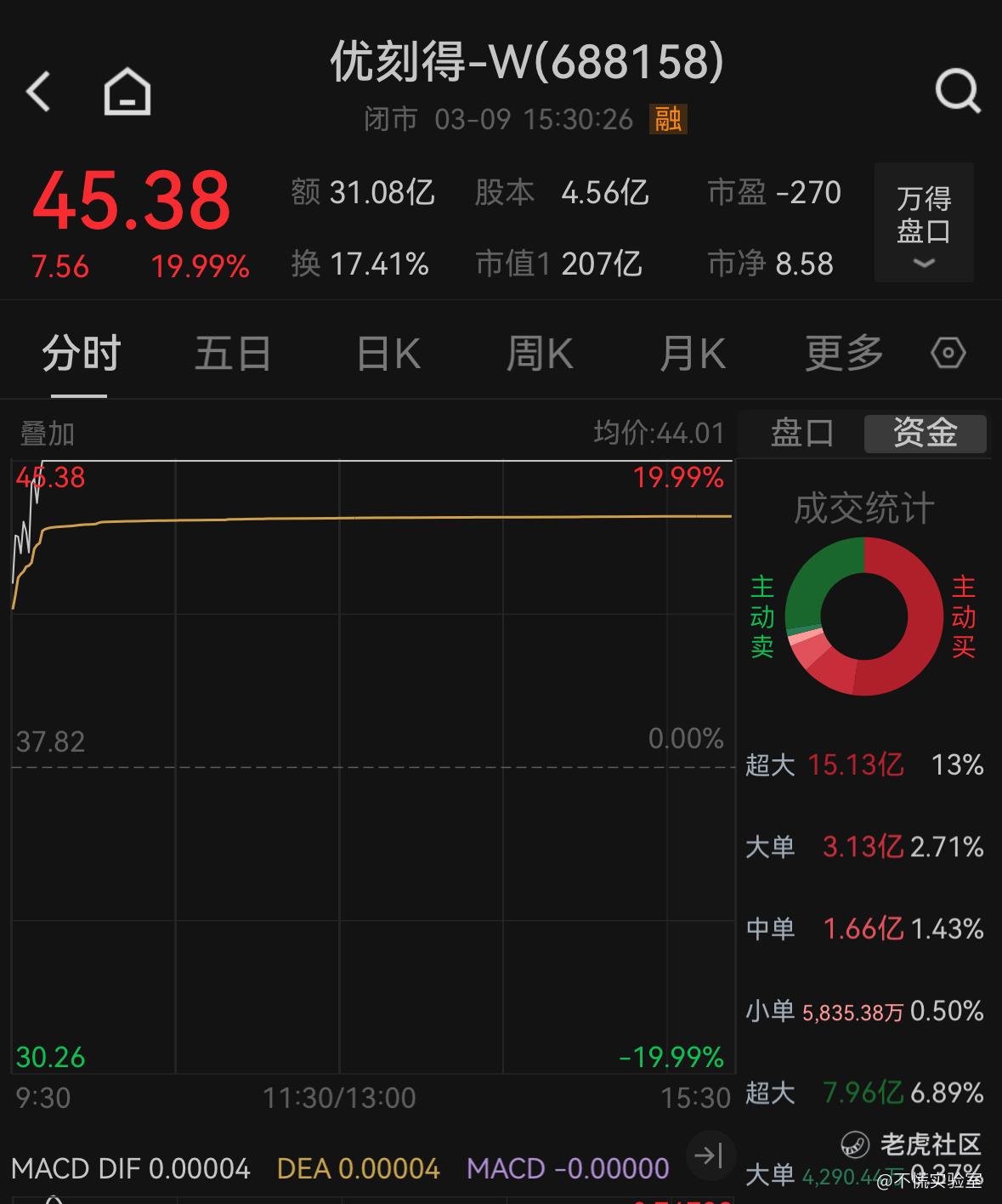The width and height of the screenshot is (1002, 1204).
Task: Tap 叠加 to overlay another stock
Action: 48,434
